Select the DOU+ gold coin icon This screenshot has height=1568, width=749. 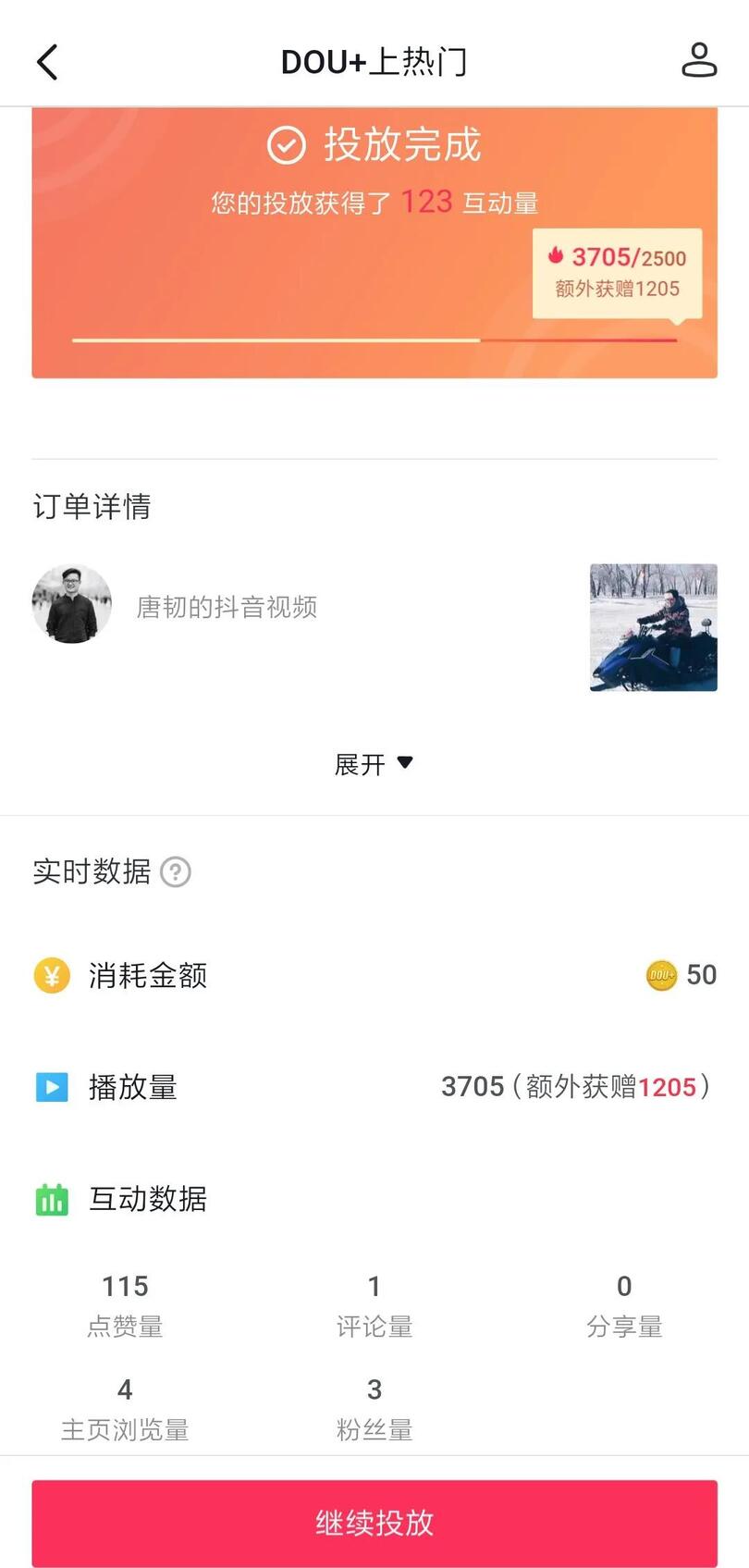pyautogui.click(x=662, y=974)
